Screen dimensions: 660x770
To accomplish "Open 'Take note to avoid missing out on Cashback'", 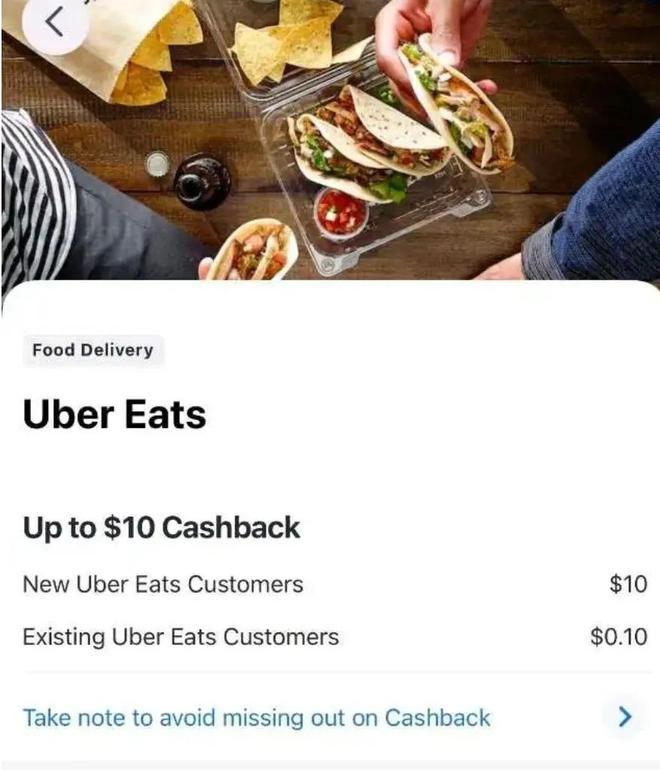I will 257,717.
